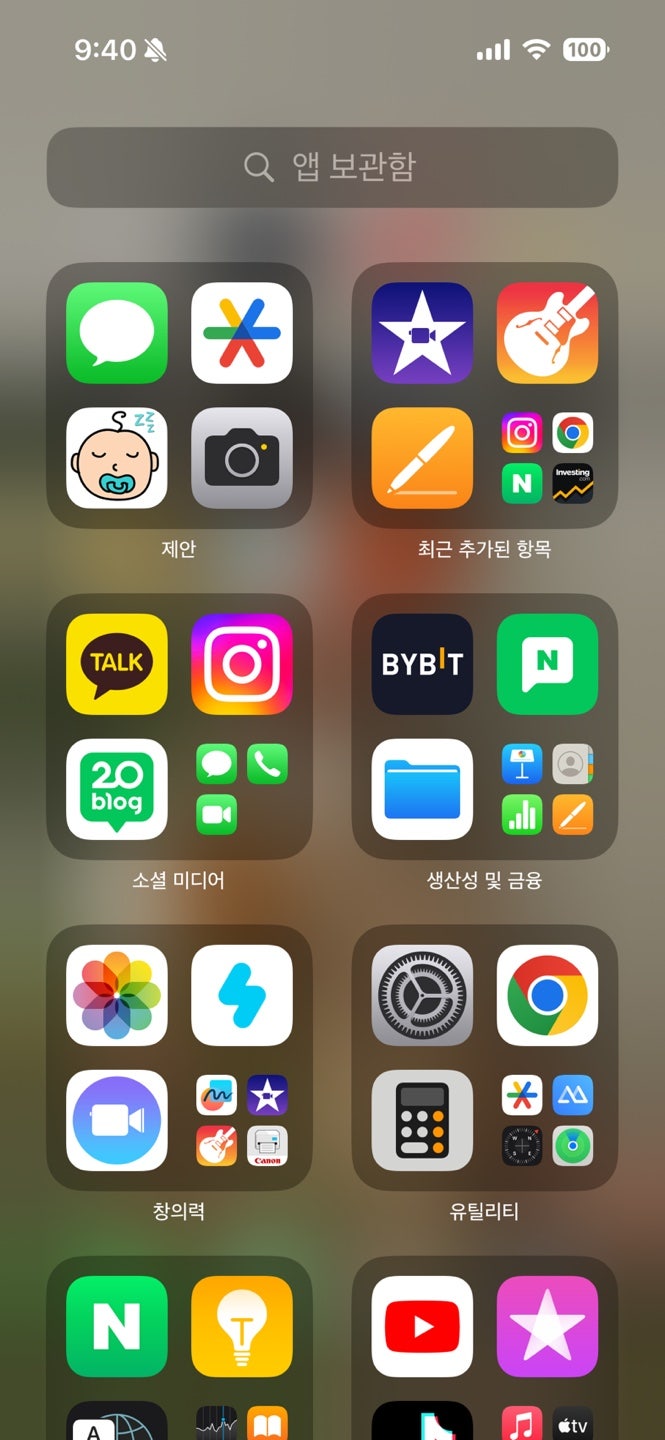Image resolution: width=665 pixels, height=1440 pixels.
Task: Open KakaoTalk
Action: pos(117,664)
